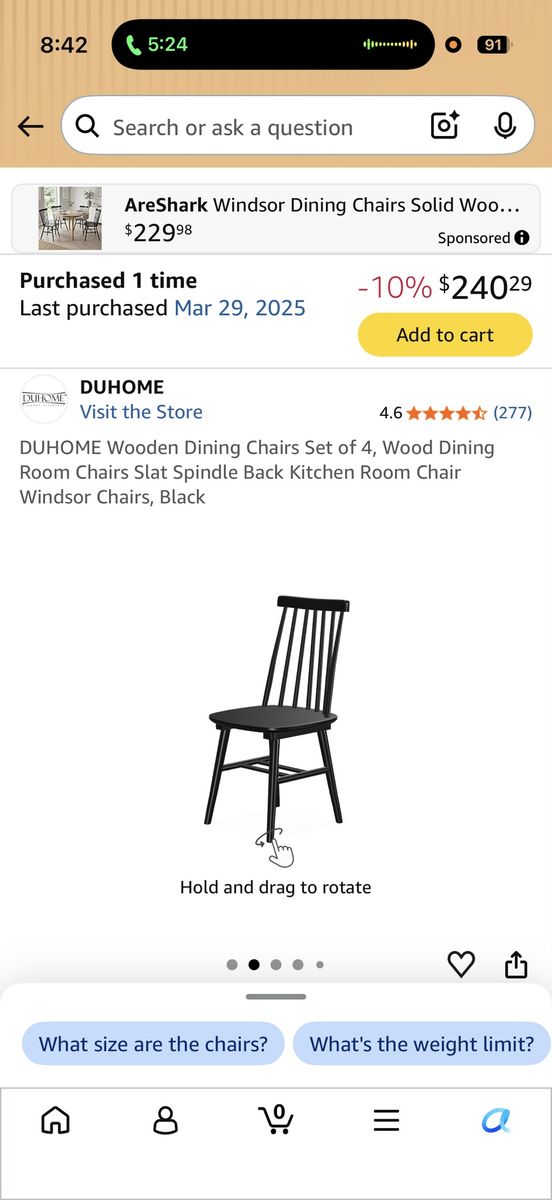
Task: Share this product listing
Action: click(x=515, y=964)
